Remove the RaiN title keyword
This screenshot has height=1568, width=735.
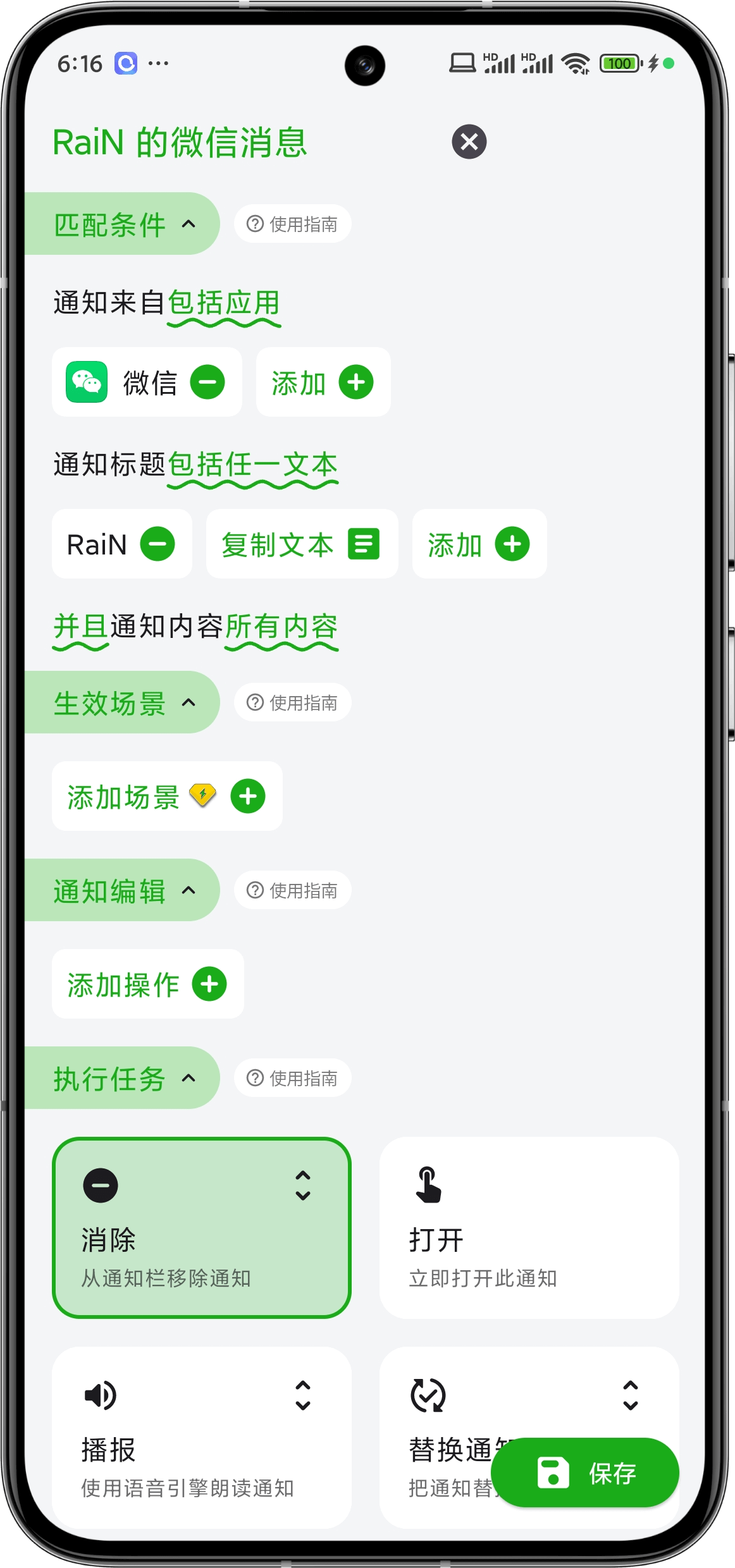157,544
